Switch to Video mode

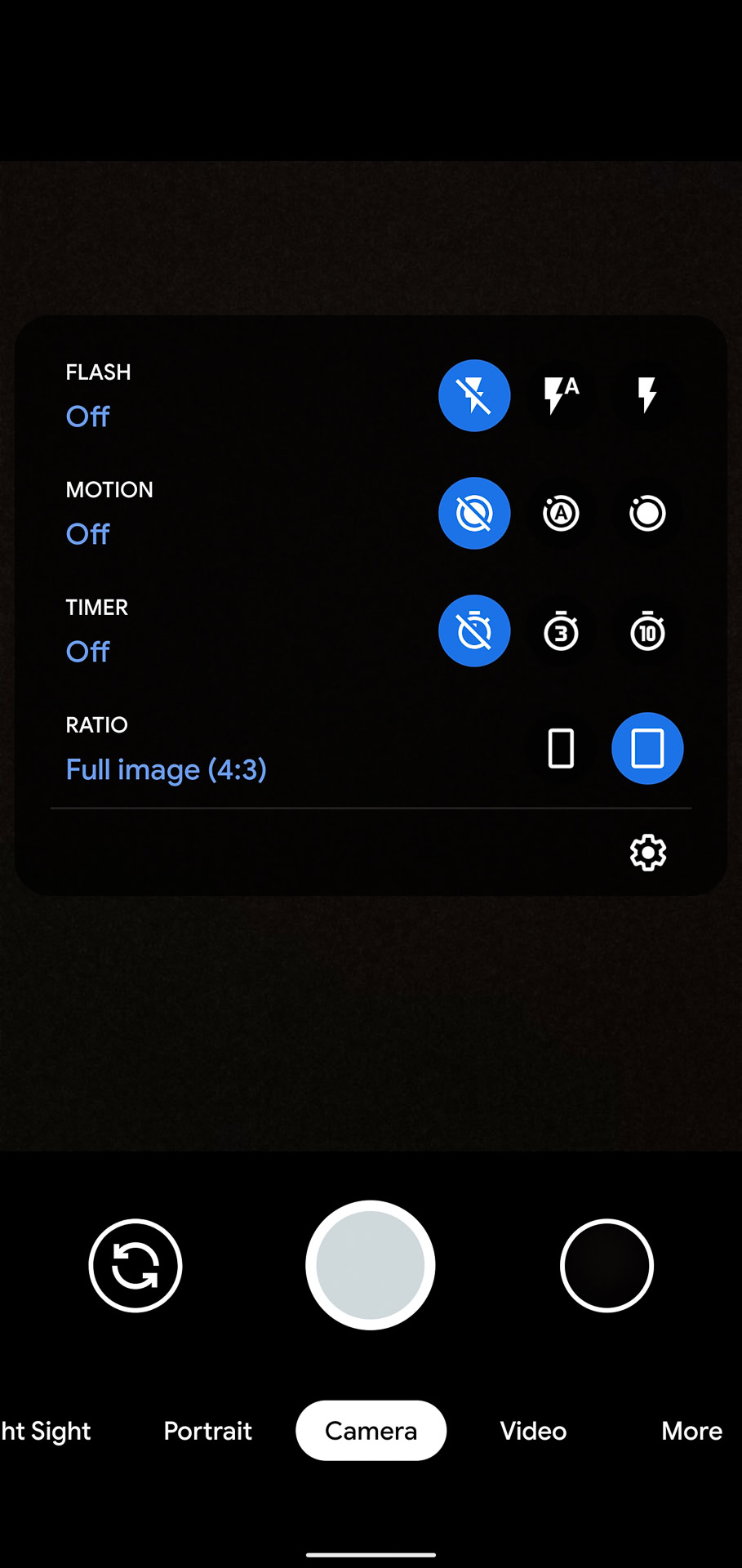[533, 1431]
